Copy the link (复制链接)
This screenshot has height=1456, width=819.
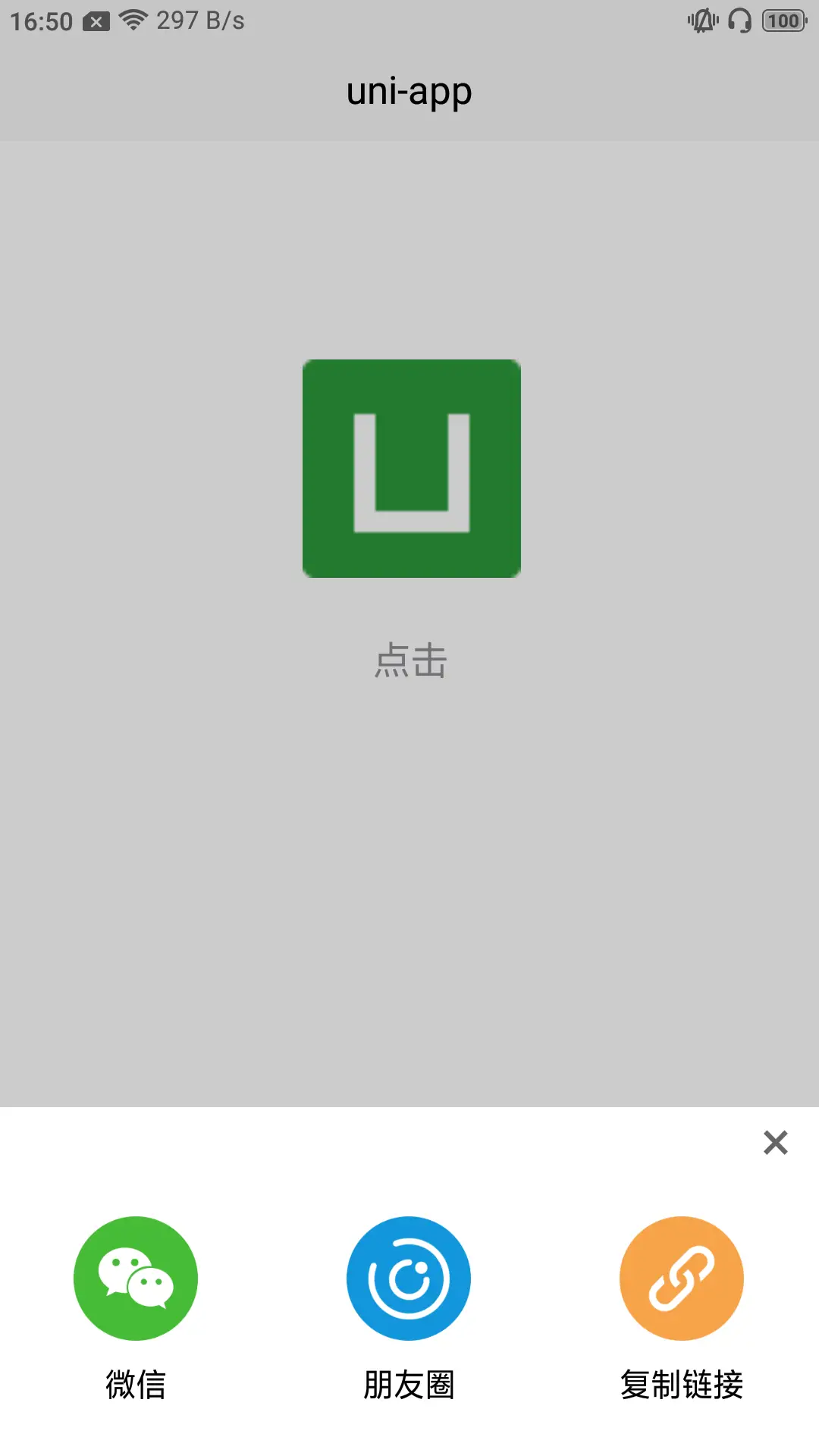pyautogui.click(x=681, y=1279)
